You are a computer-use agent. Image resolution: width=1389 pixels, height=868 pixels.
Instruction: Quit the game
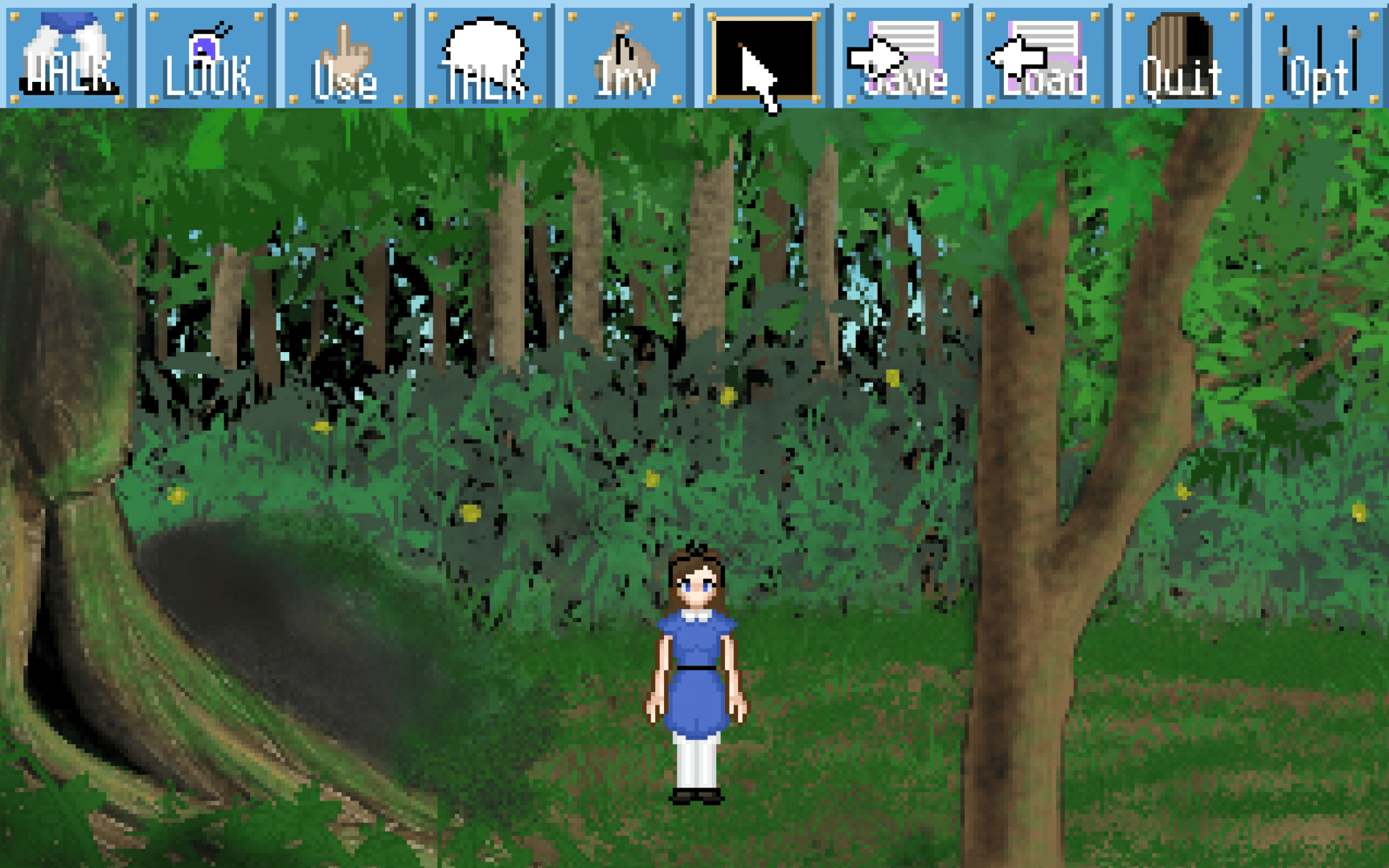click(1182, 55)
